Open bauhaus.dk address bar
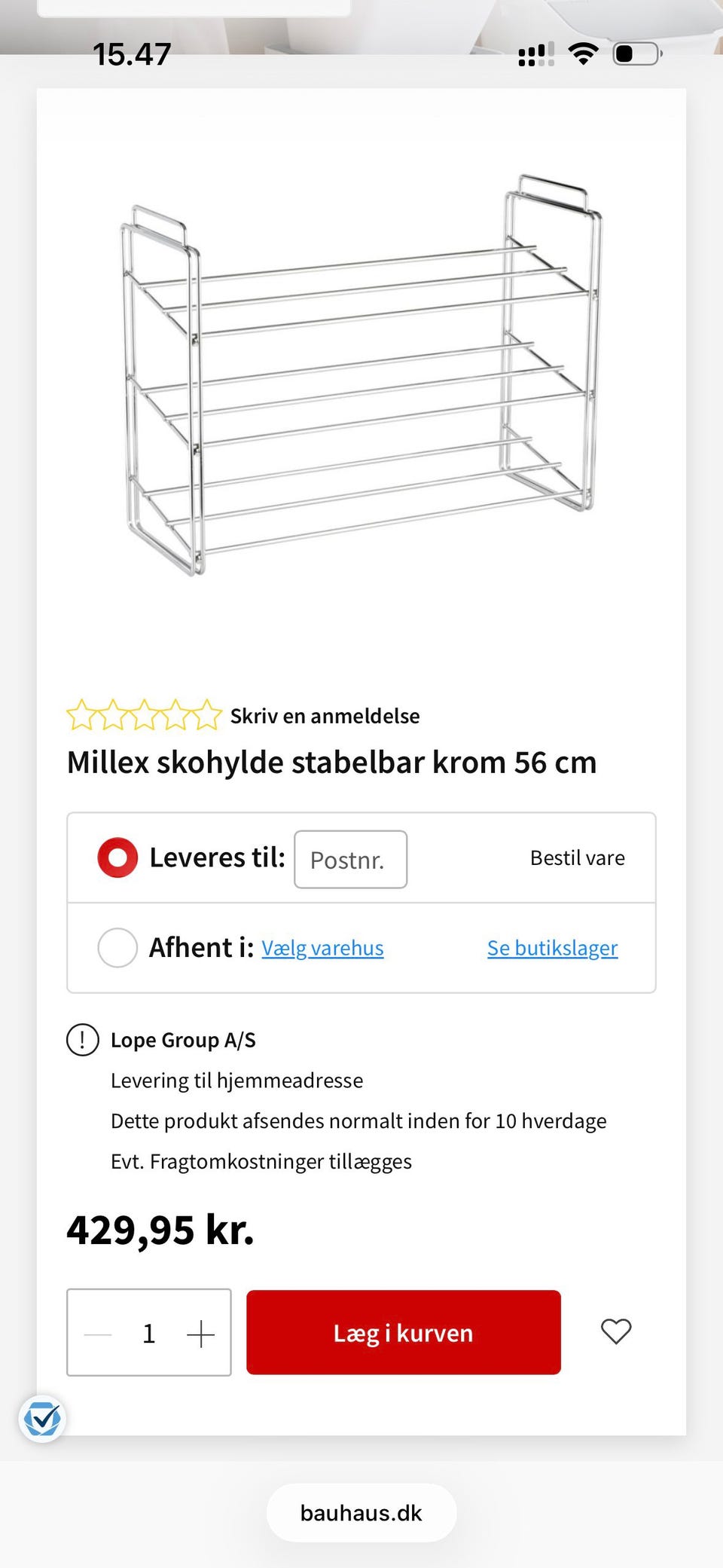 361,1512
